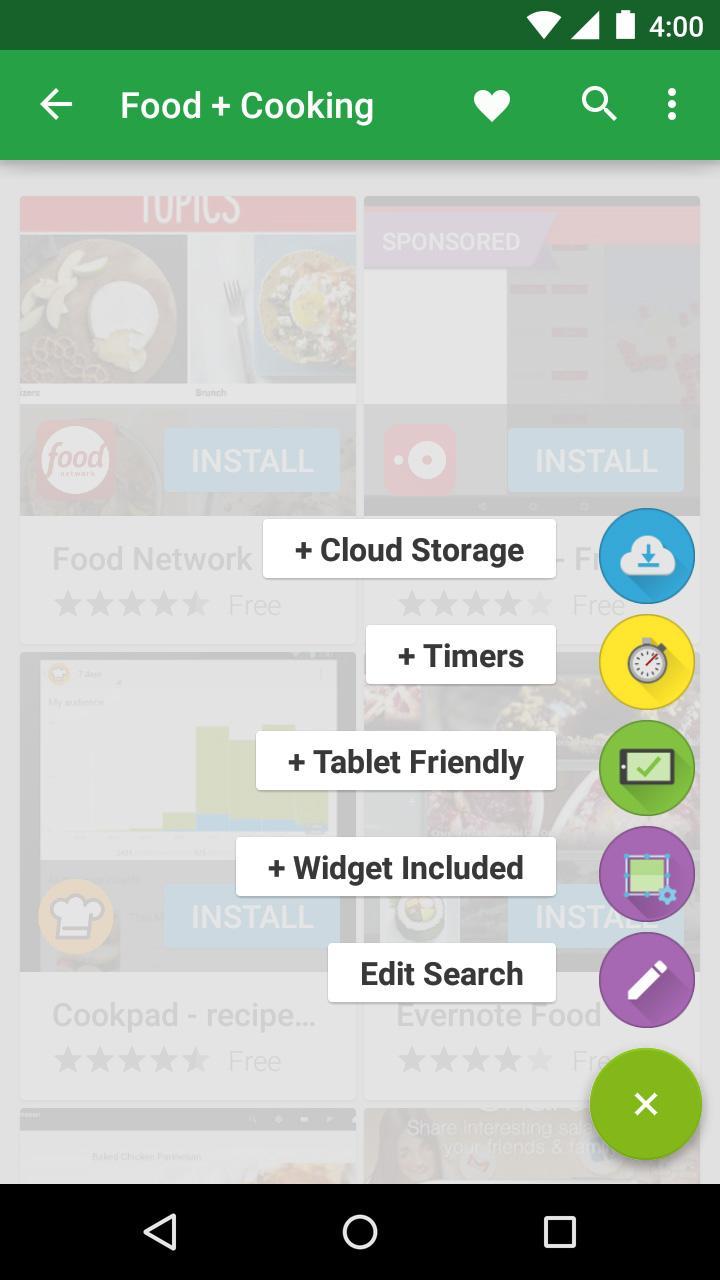Go back using the toolbar arrow
The height and width of the screenshot is (1280, 720).
coord(56,105)
